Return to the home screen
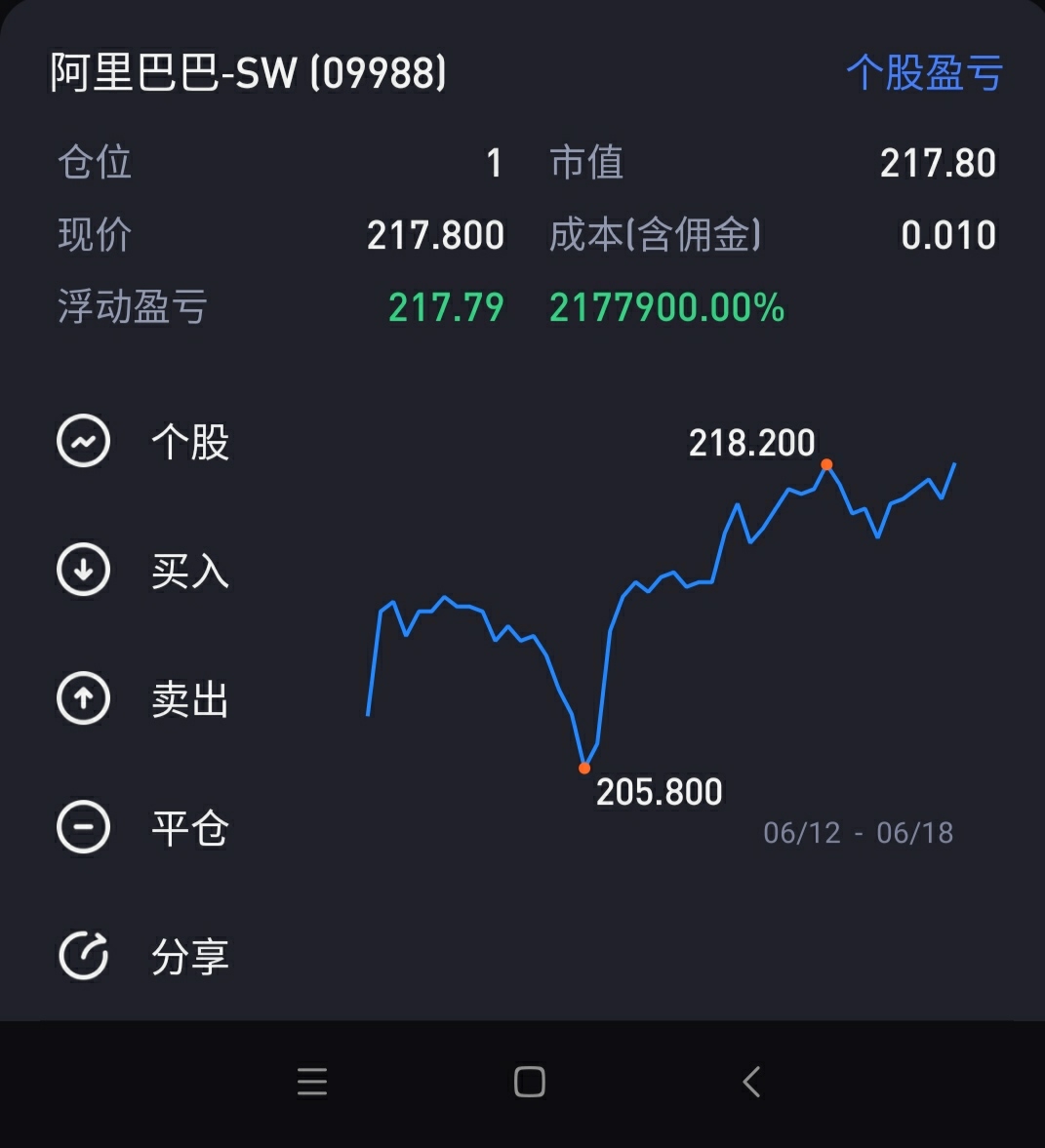 pyautogui.click(x=529, y=1082)
